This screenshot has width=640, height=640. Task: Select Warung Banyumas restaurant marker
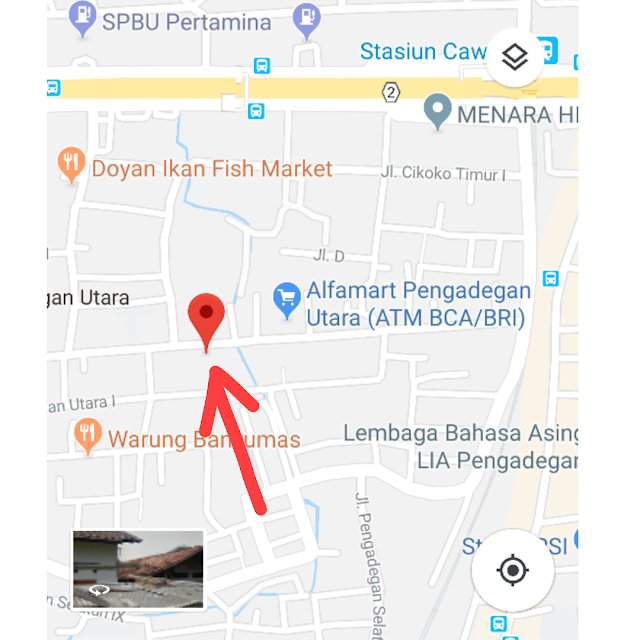[88, 435]
